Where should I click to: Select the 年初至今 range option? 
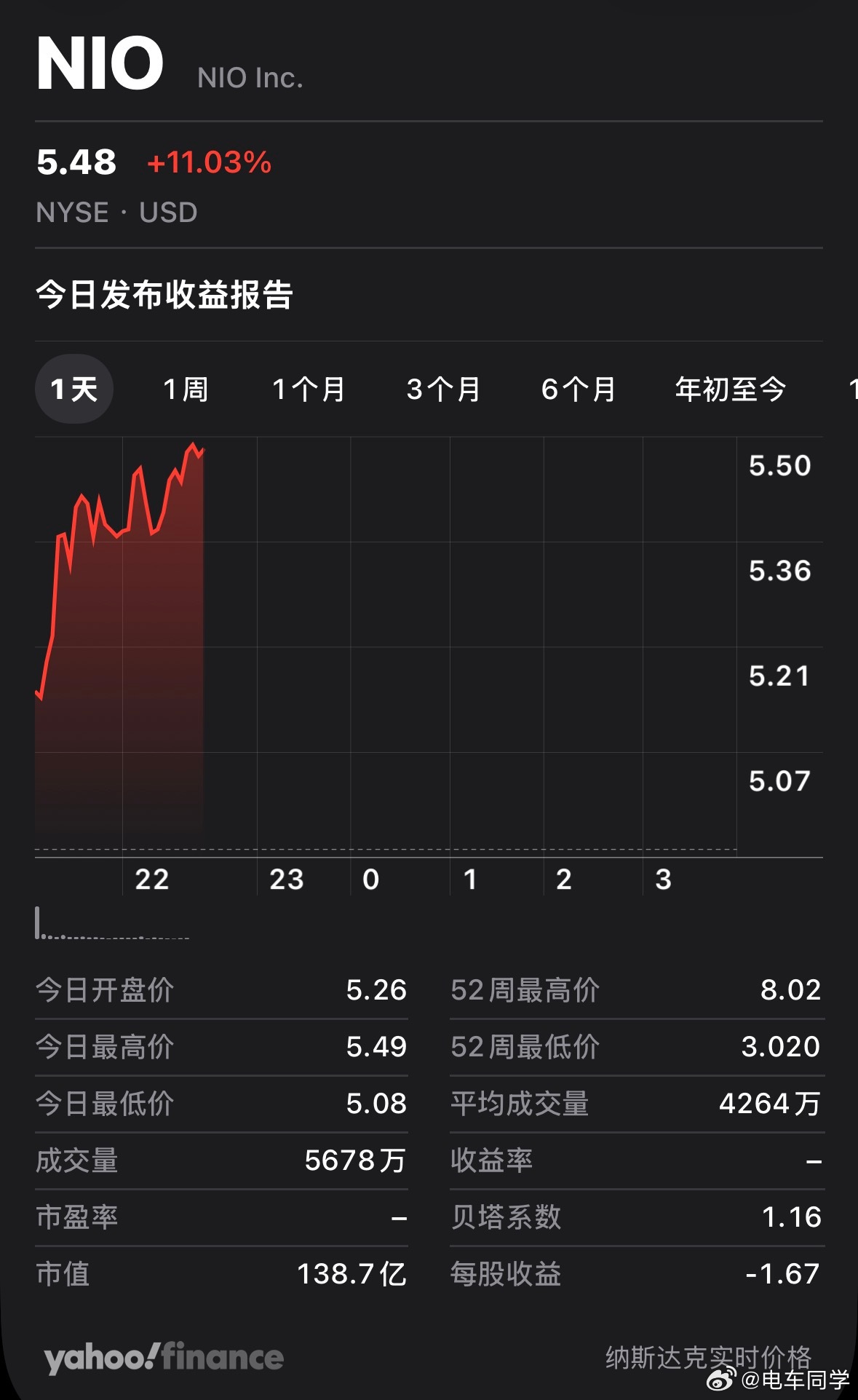pos(731,389)
